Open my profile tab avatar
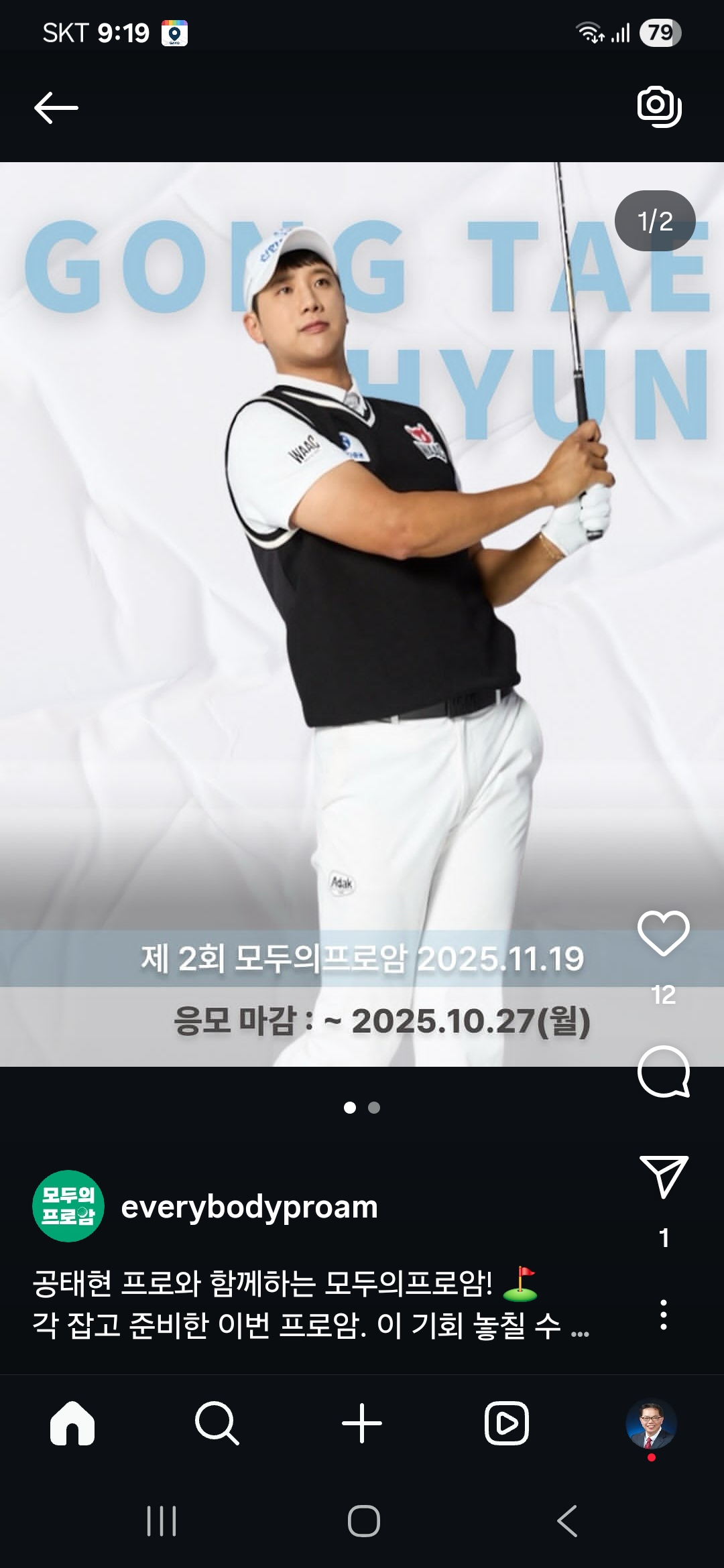The width and height of the screenshot is (724, 1568). pos(651,1423)
